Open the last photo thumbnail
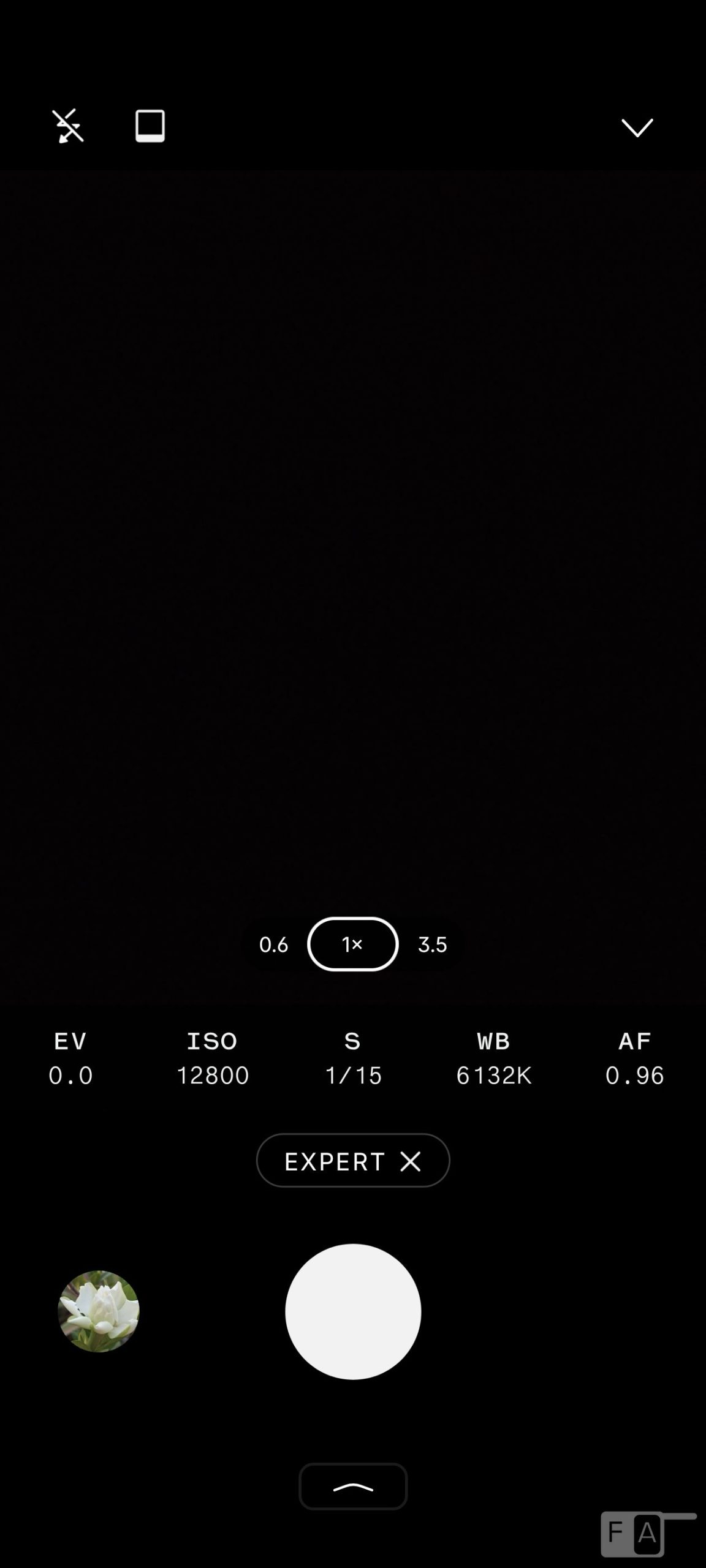Viewport: 706px width, 1568px height. click(99, 1311)
